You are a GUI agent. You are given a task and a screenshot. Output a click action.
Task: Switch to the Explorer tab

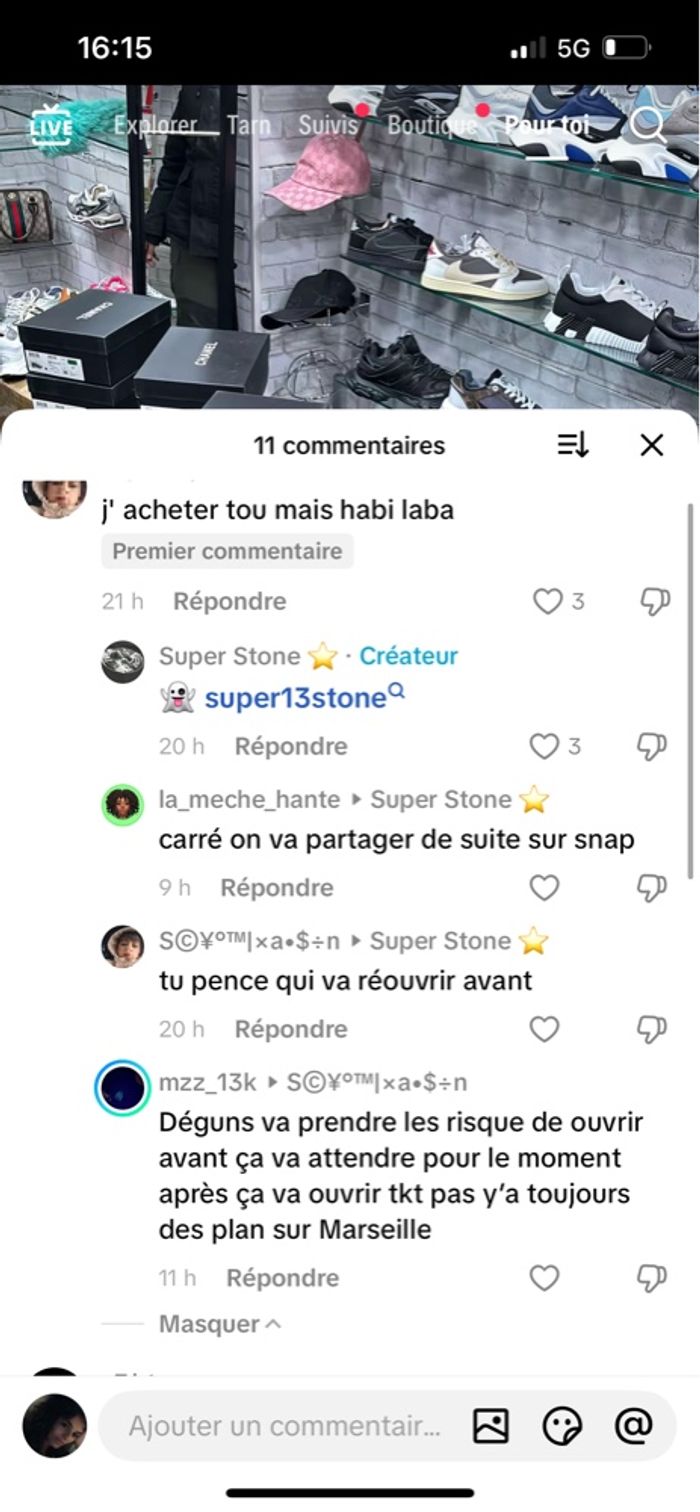pyautogui.click(x=155, y=125)
